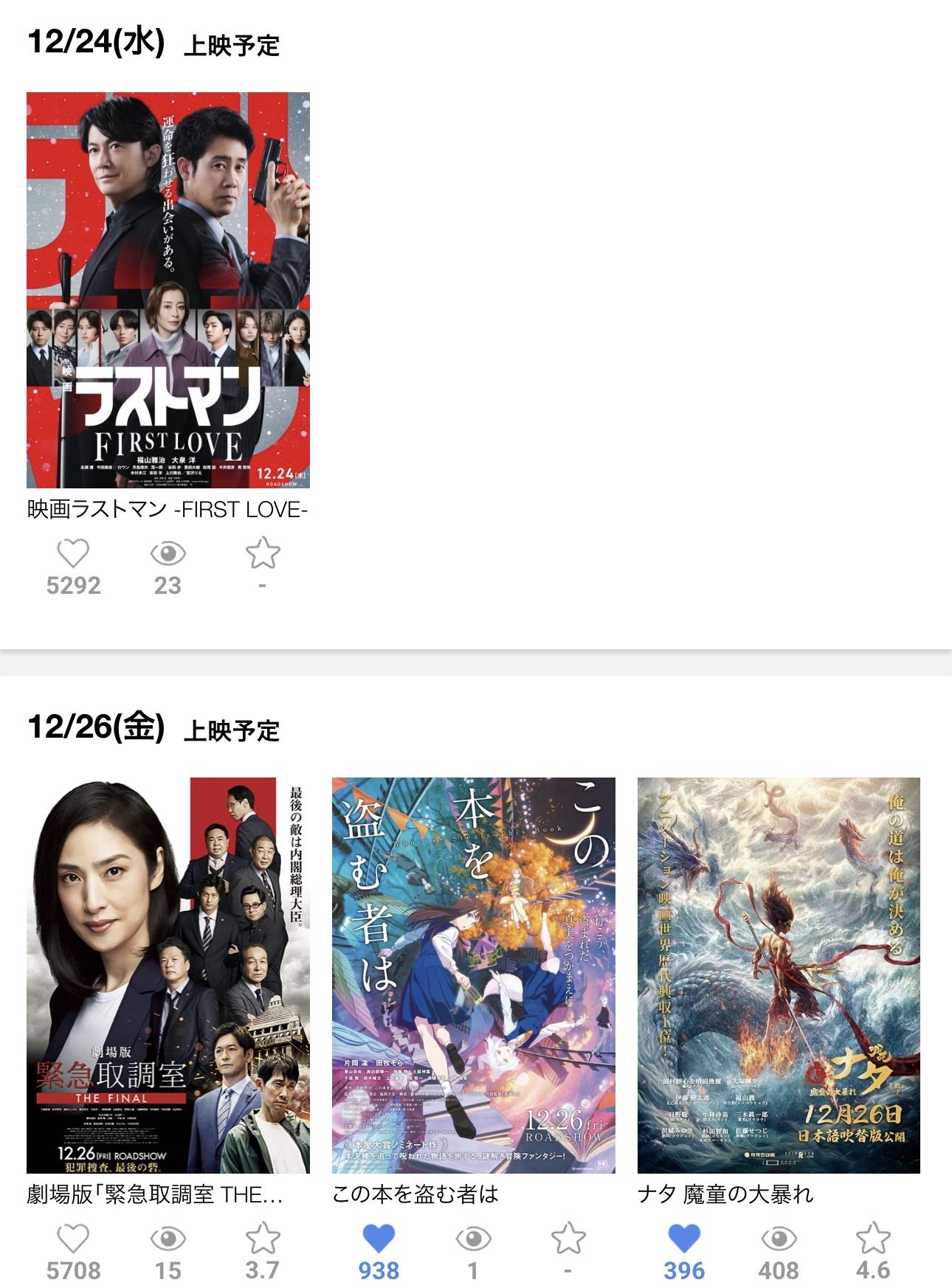Open the この本を盗む者は movie poster
This screenshot has width=952, height=1288.
click(473, 974)
